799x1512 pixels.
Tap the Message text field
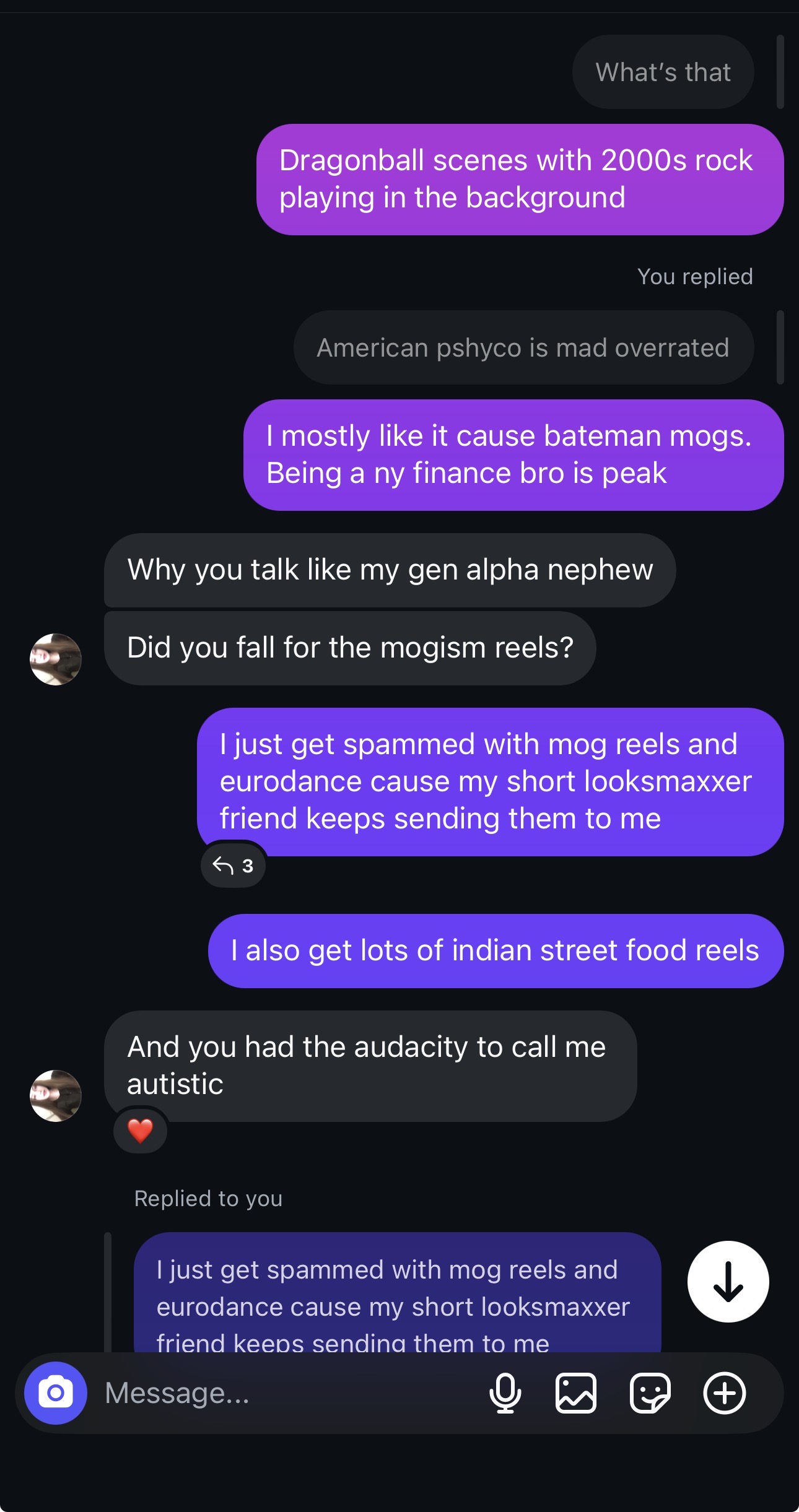[x=279, y=1393]
